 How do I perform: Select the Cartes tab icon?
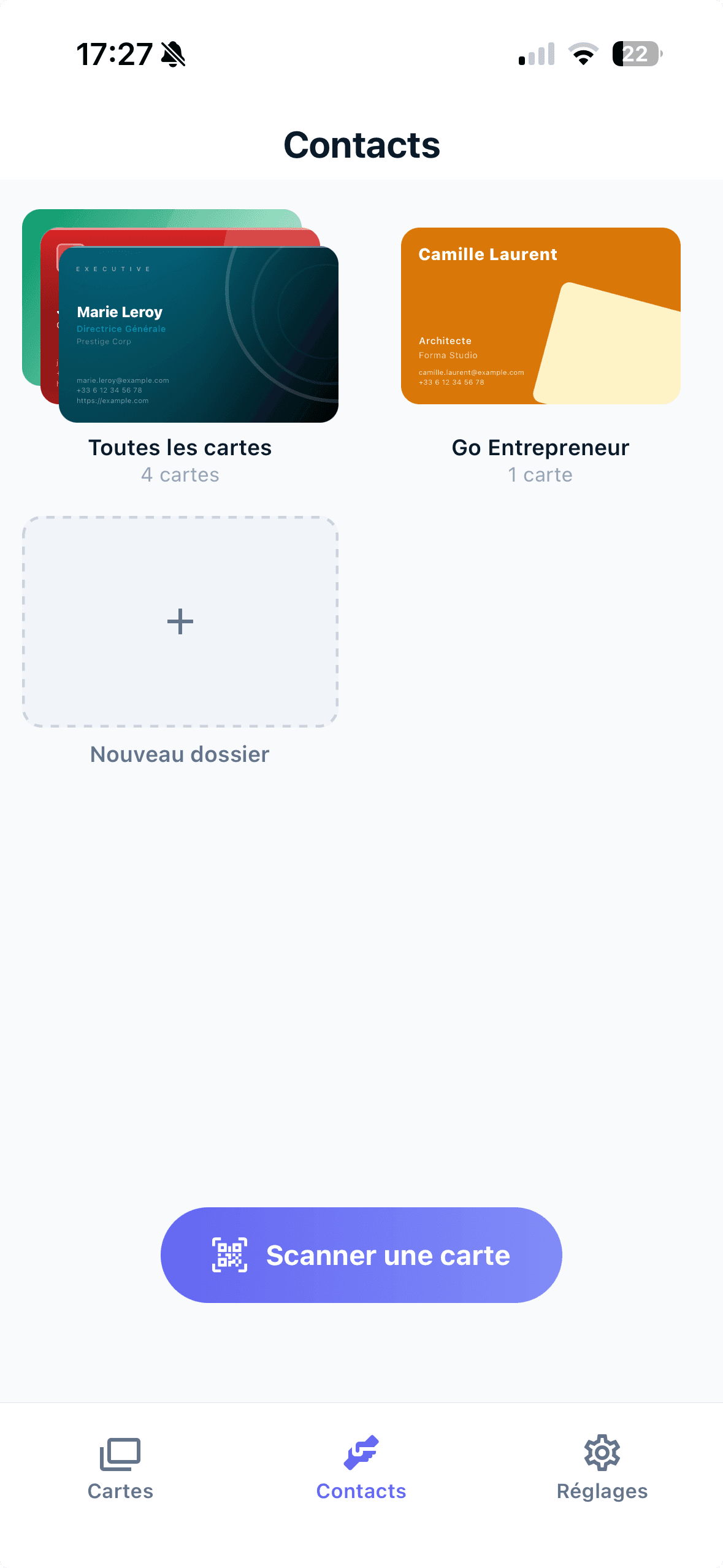pyautogui.click(x=120, y=1455)
